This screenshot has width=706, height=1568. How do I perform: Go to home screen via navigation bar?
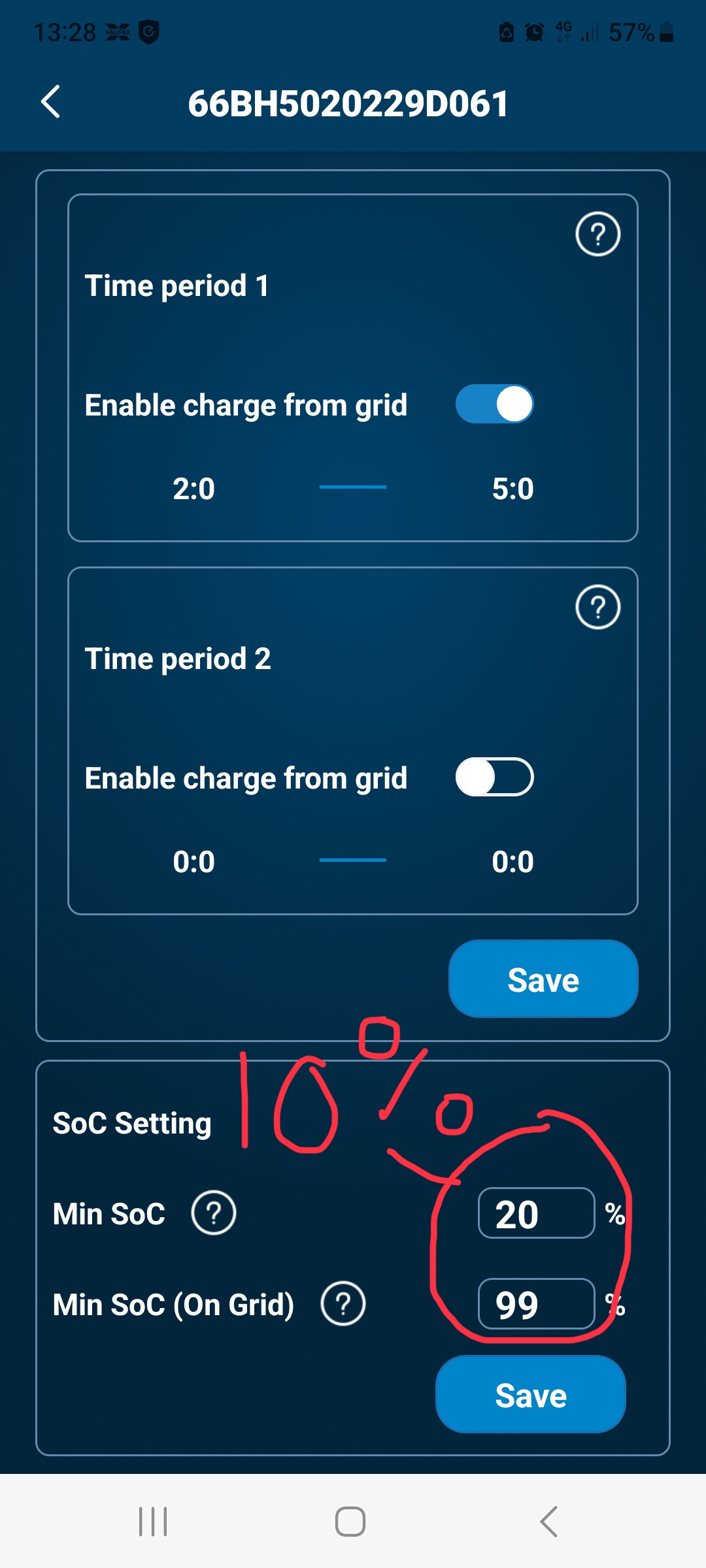tap(350, 1522)
